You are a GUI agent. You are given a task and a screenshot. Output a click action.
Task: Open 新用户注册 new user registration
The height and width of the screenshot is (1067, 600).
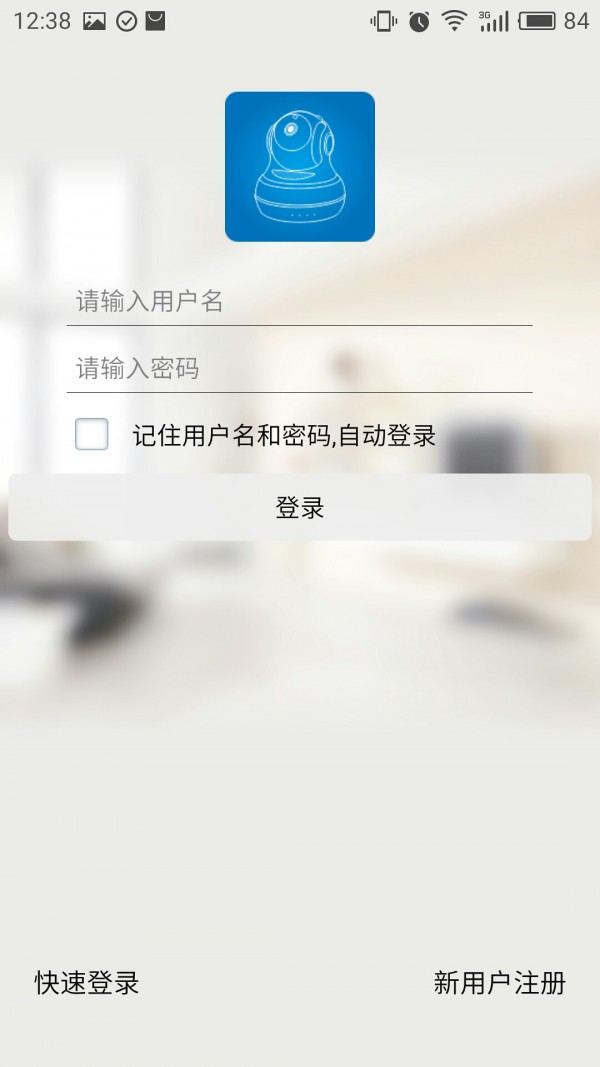click(499, 982)
